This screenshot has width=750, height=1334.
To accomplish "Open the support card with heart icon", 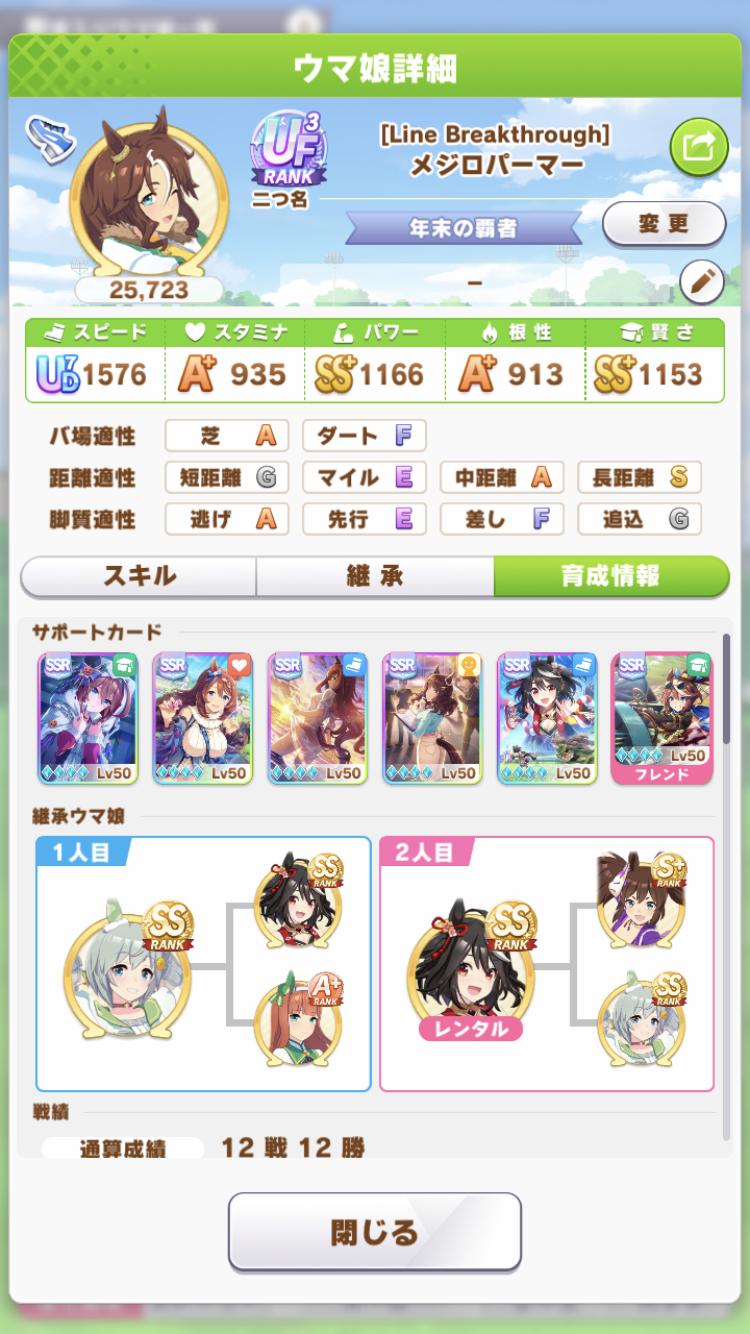I will (x=203, y=718).
